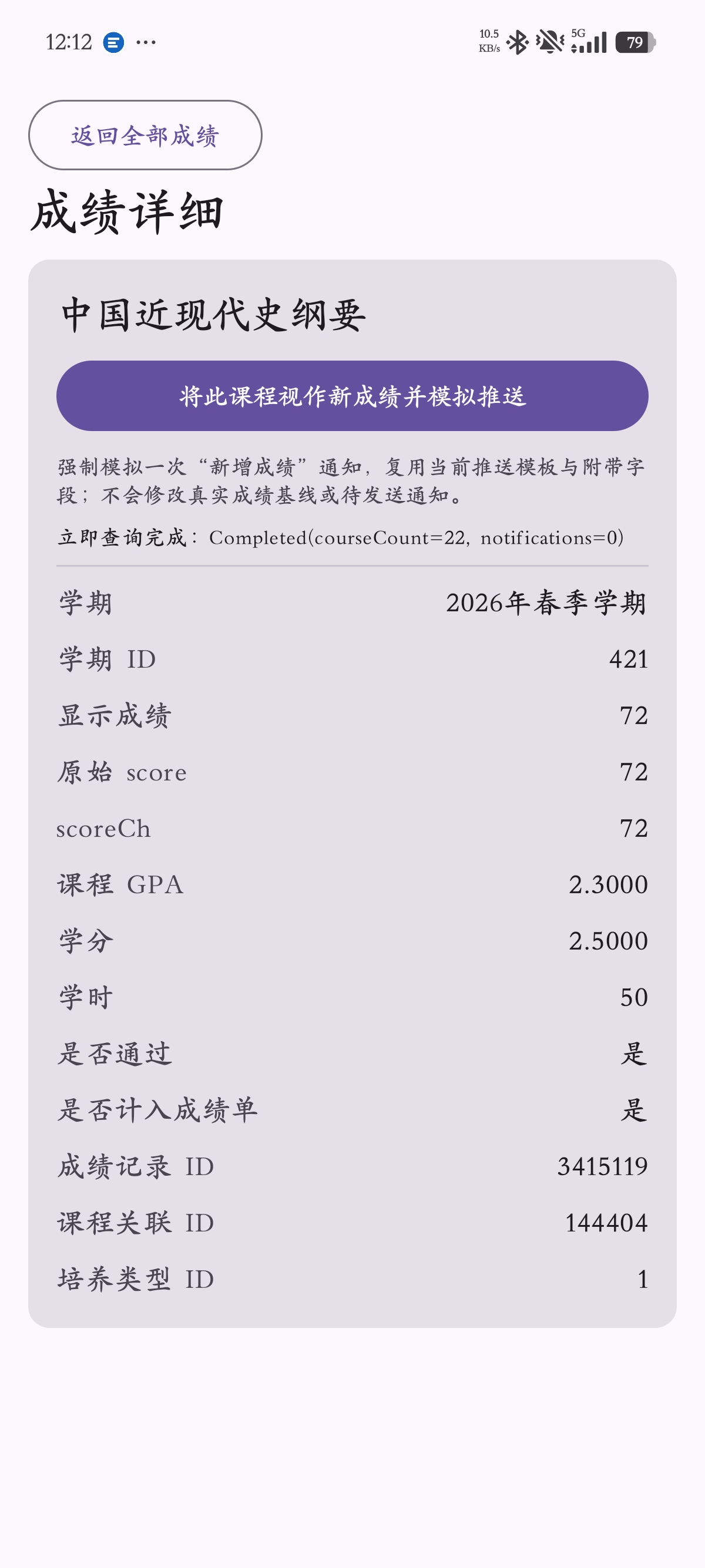Screen dimensions: 705x1568
Task: Tap 将此课程视作新成绩并模拟推送
Action: pos(352,396)
